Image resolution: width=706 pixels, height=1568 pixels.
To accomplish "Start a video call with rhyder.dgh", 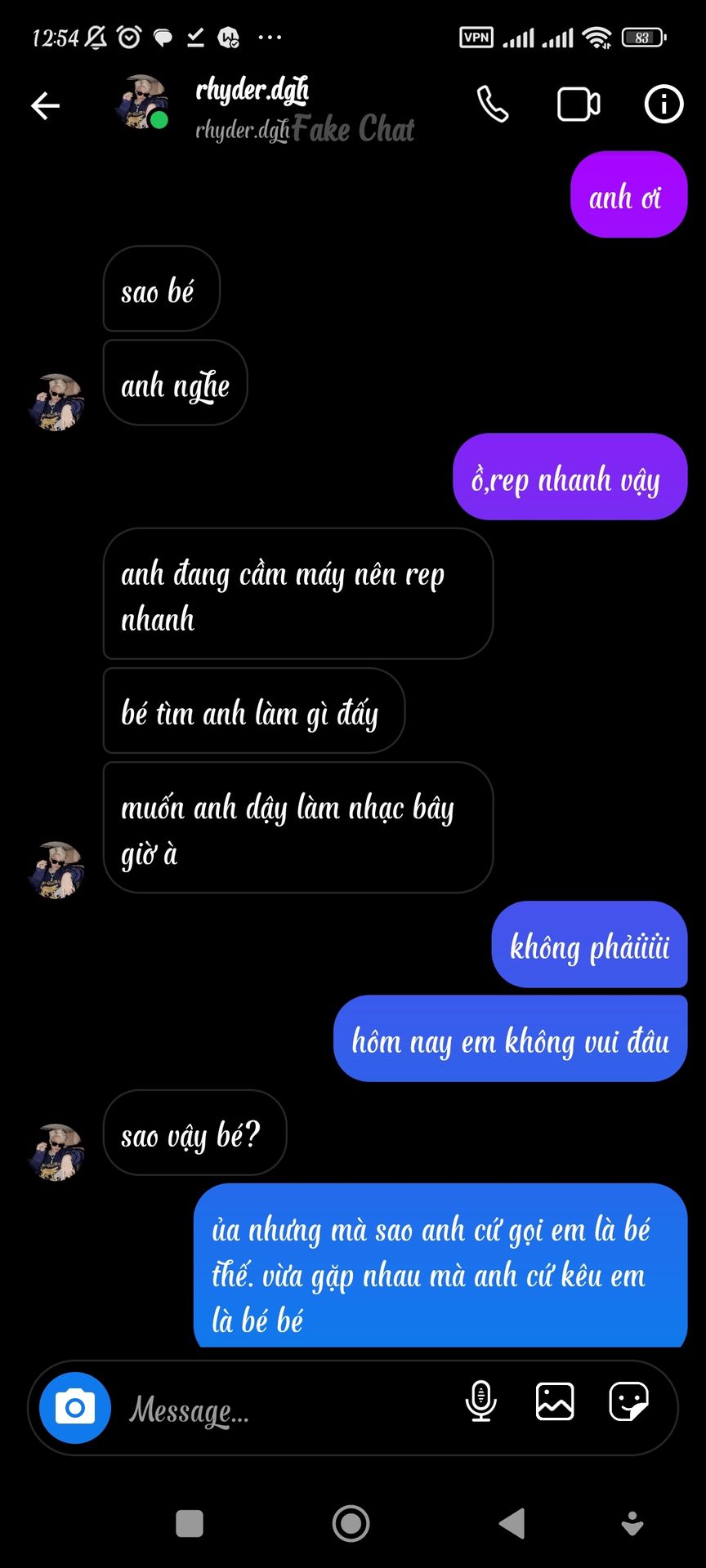I will [579, 105].
